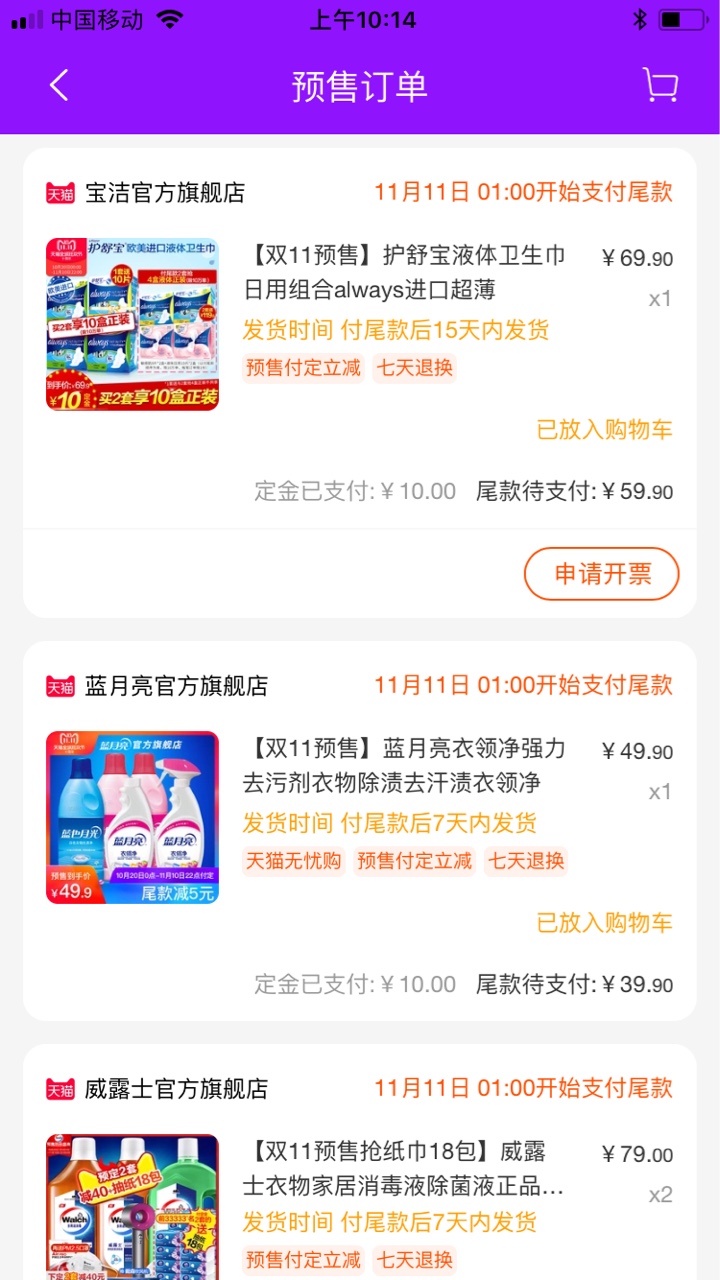Image resolution: width=720 pixels, height=1280 pixels.
Task: Open the 宝洁官方旗舰店 store
Action: (x=165, y=193)
